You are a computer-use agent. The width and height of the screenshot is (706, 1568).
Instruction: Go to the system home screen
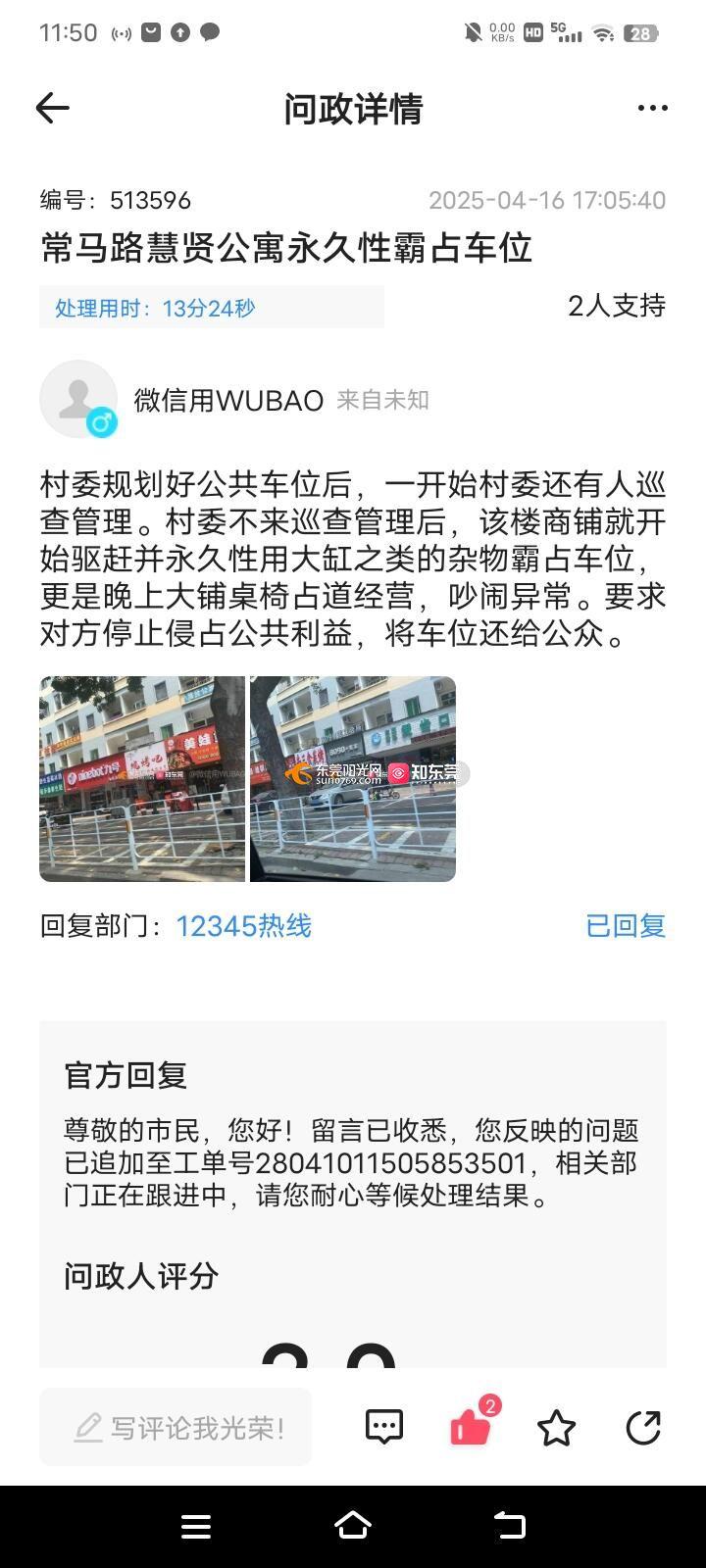tap(353, 1526)
